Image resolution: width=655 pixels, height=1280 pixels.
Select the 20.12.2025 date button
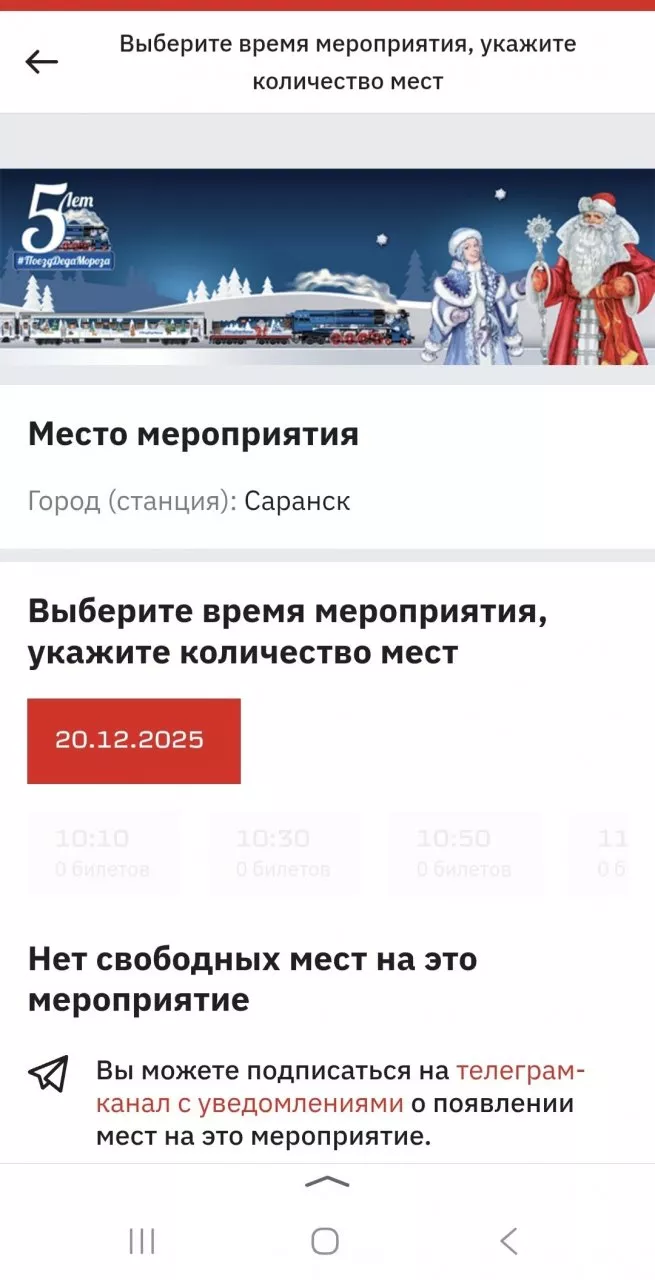point(134,741)
